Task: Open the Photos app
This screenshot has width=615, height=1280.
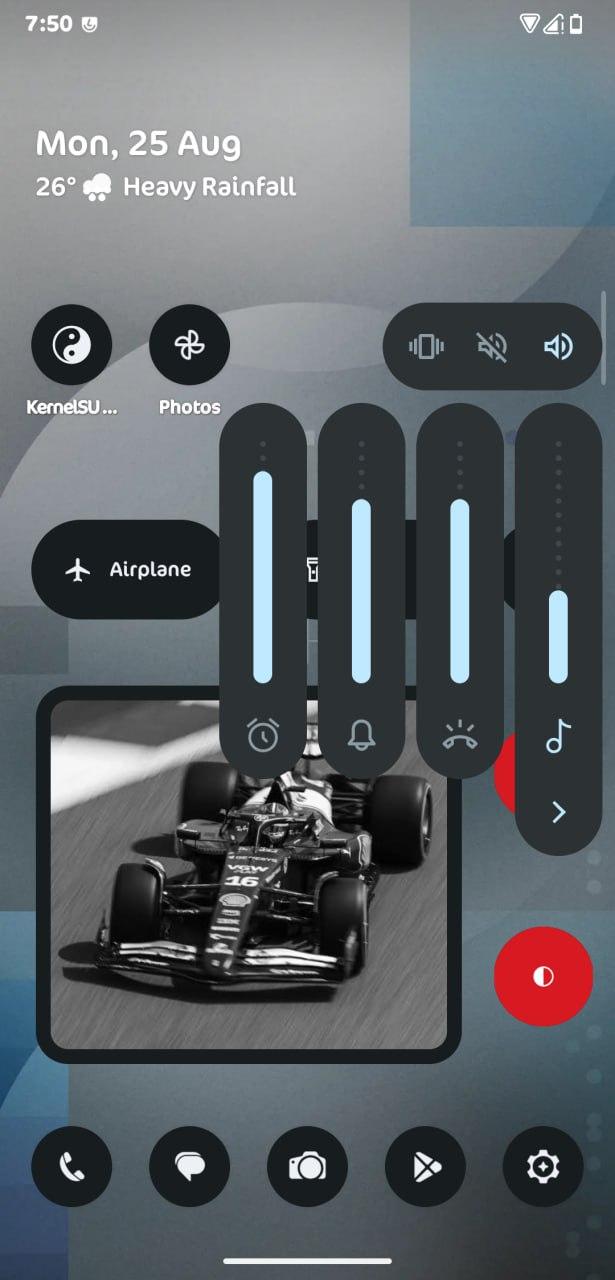Action: (x=189, y=345)
